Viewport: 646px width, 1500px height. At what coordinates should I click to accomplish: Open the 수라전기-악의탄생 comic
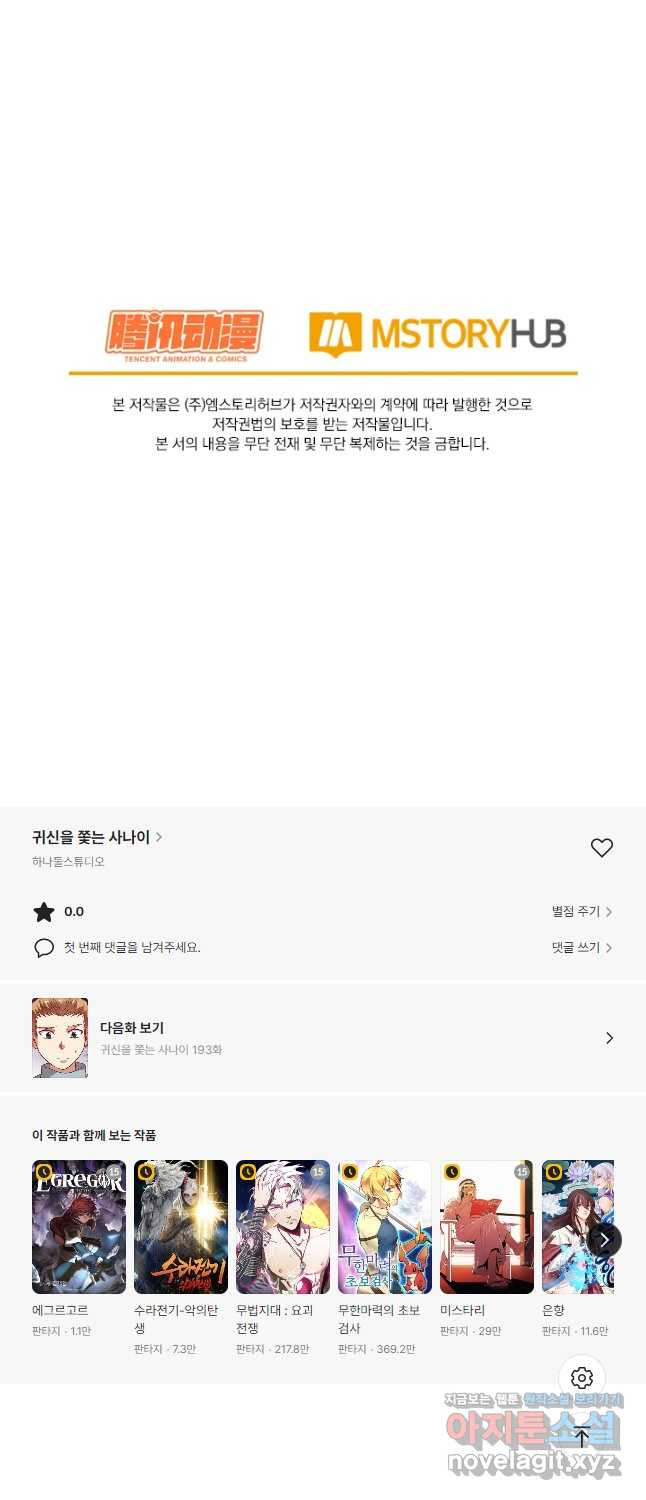tap(181, 1227)
